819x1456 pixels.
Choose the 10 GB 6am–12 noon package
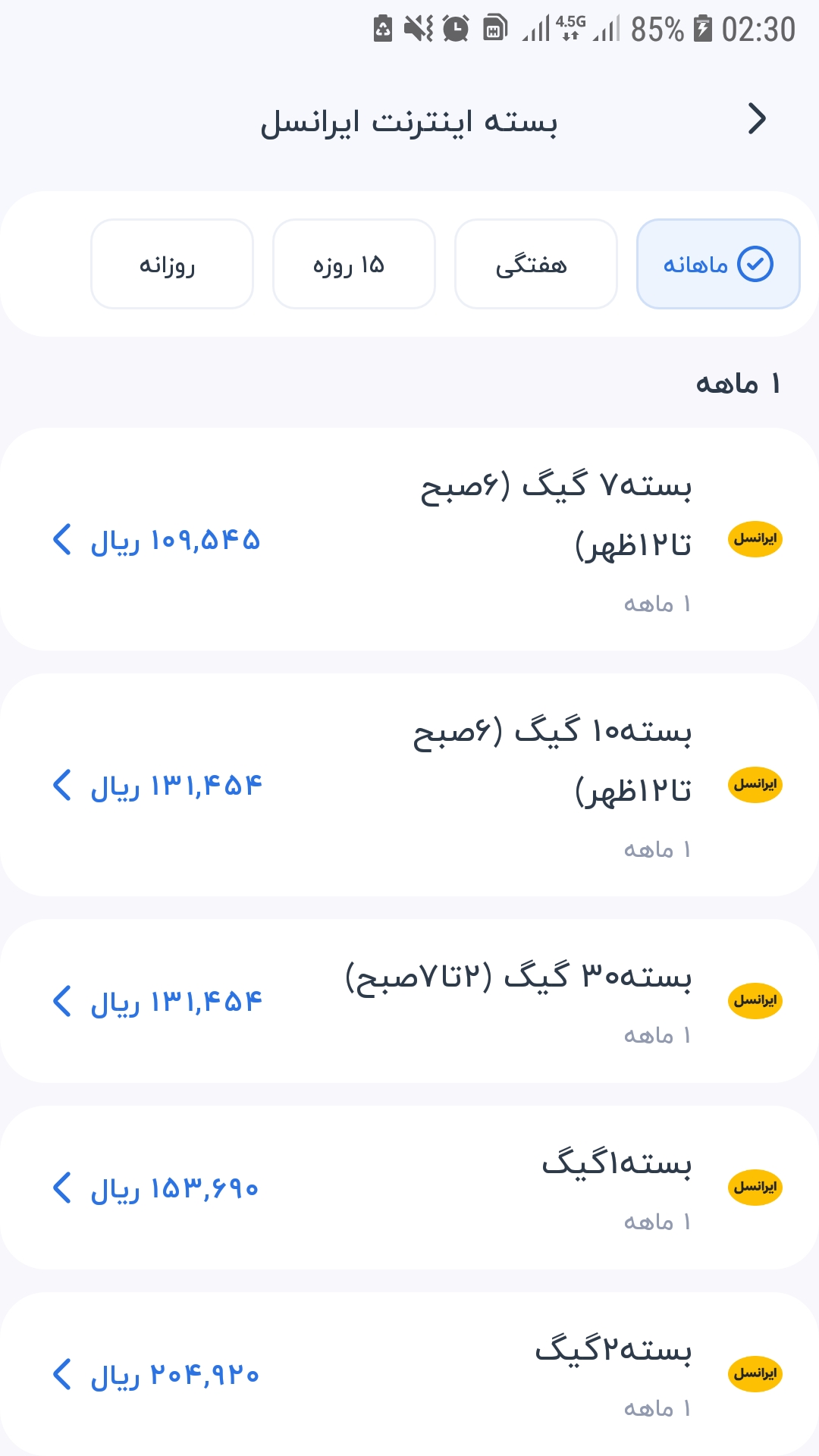pyautogui.click(x=409, y=785)
